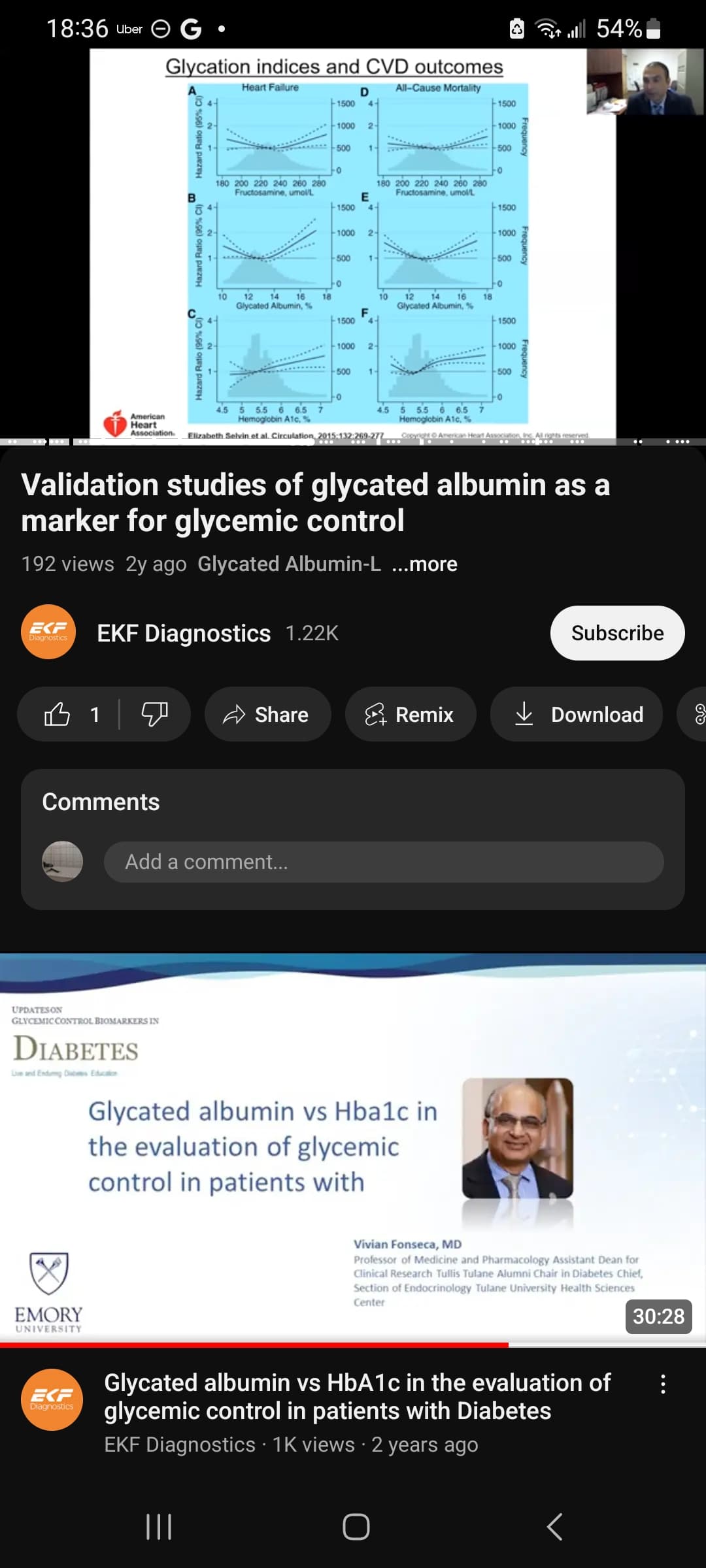706x1568 pixels.
Task: Open the EKF Diagnostics channel page
Action: tap(183, 633)
